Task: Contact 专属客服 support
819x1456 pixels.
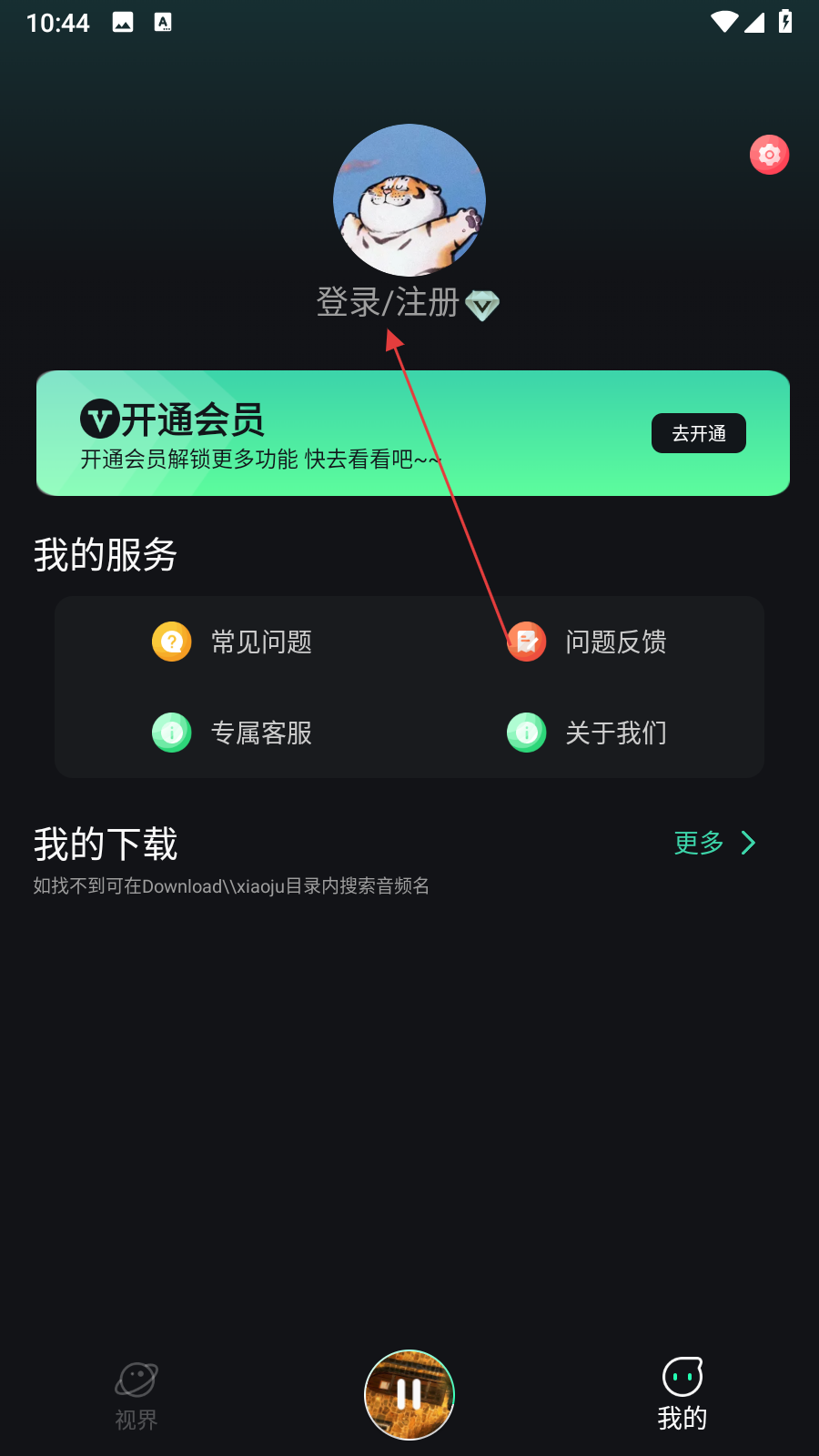Action: (x=233, y=733)
